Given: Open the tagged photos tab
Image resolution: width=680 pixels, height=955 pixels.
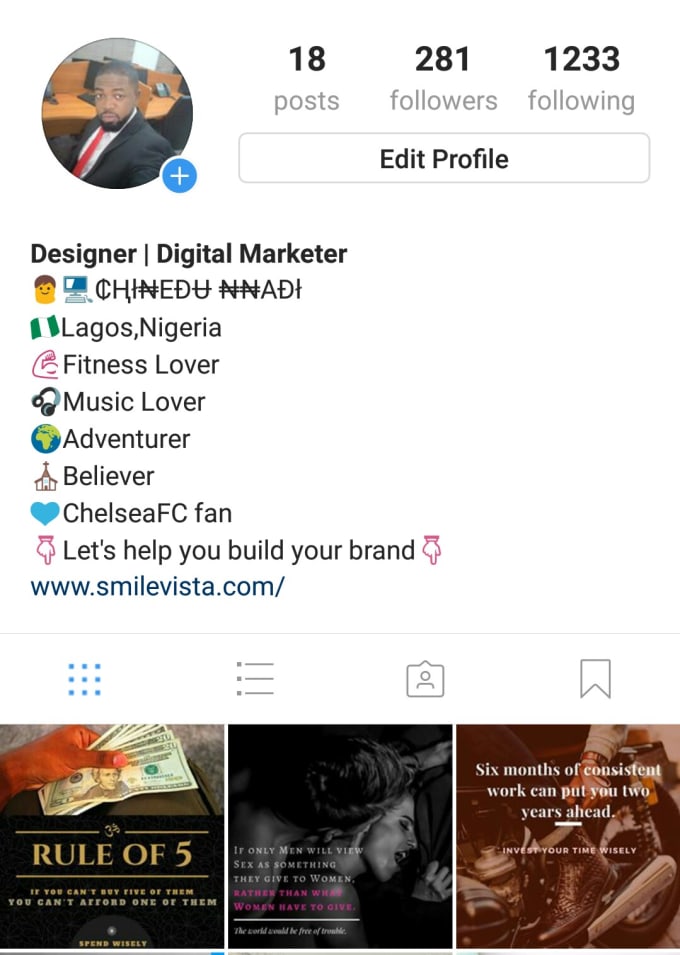Looking at the screenshot, I should [x=425, y=679].
